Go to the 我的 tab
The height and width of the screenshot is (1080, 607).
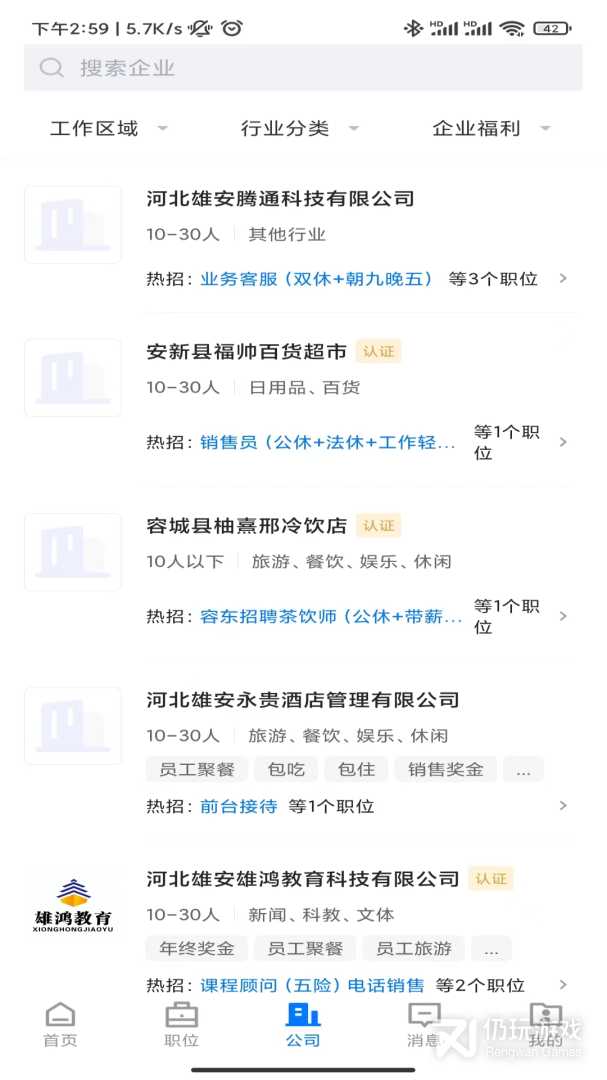click(x=545, y=1025)
